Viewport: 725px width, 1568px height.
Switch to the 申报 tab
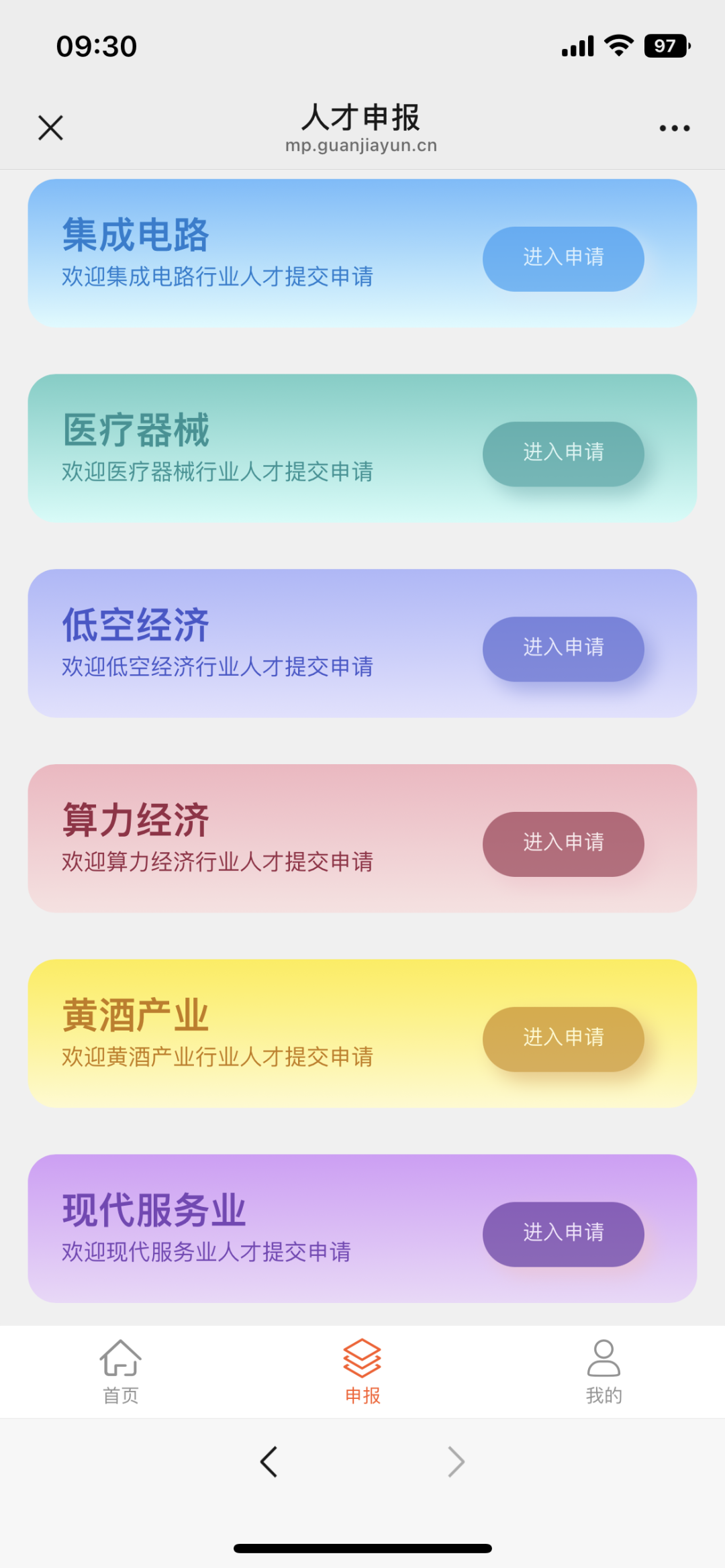tap(362, 1371)
